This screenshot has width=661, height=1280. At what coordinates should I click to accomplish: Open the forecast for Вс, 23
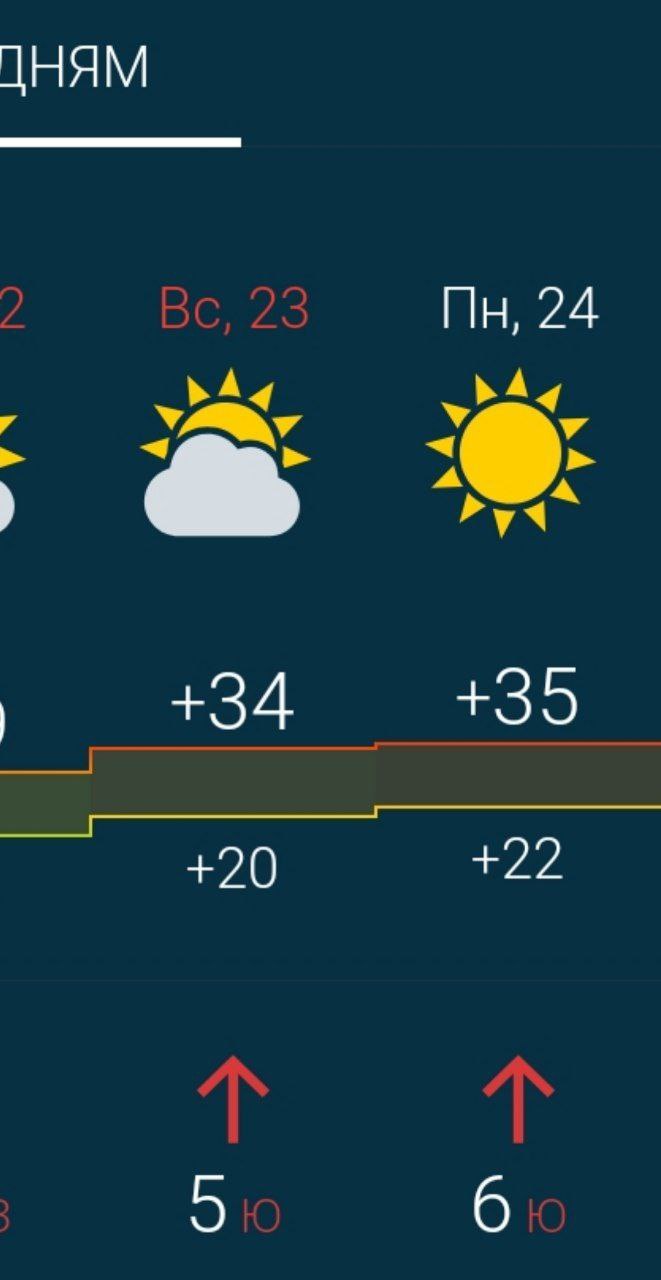tap(233, 310)
